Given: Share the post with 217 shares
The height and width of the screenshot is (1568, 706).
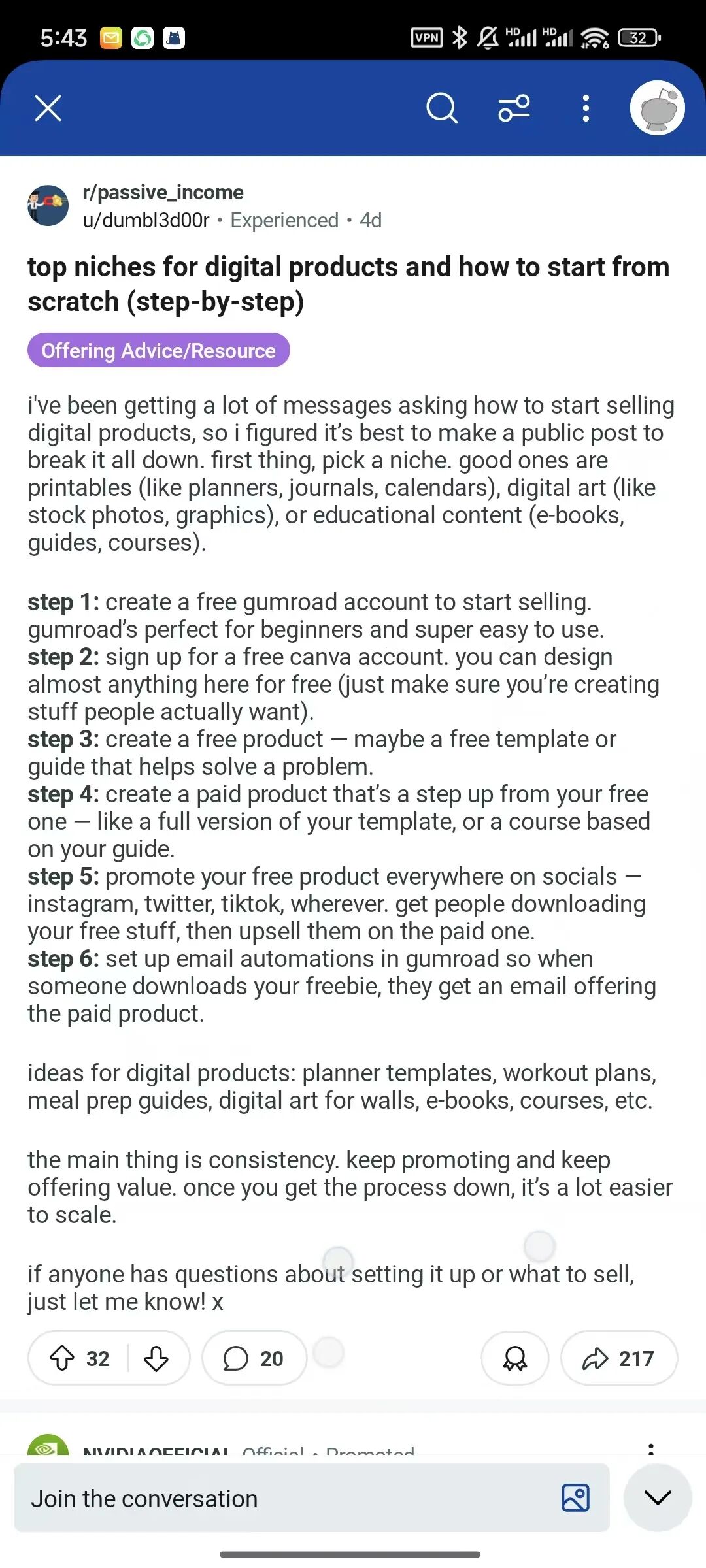Looking at the screenshot, I should (619, 1358).
